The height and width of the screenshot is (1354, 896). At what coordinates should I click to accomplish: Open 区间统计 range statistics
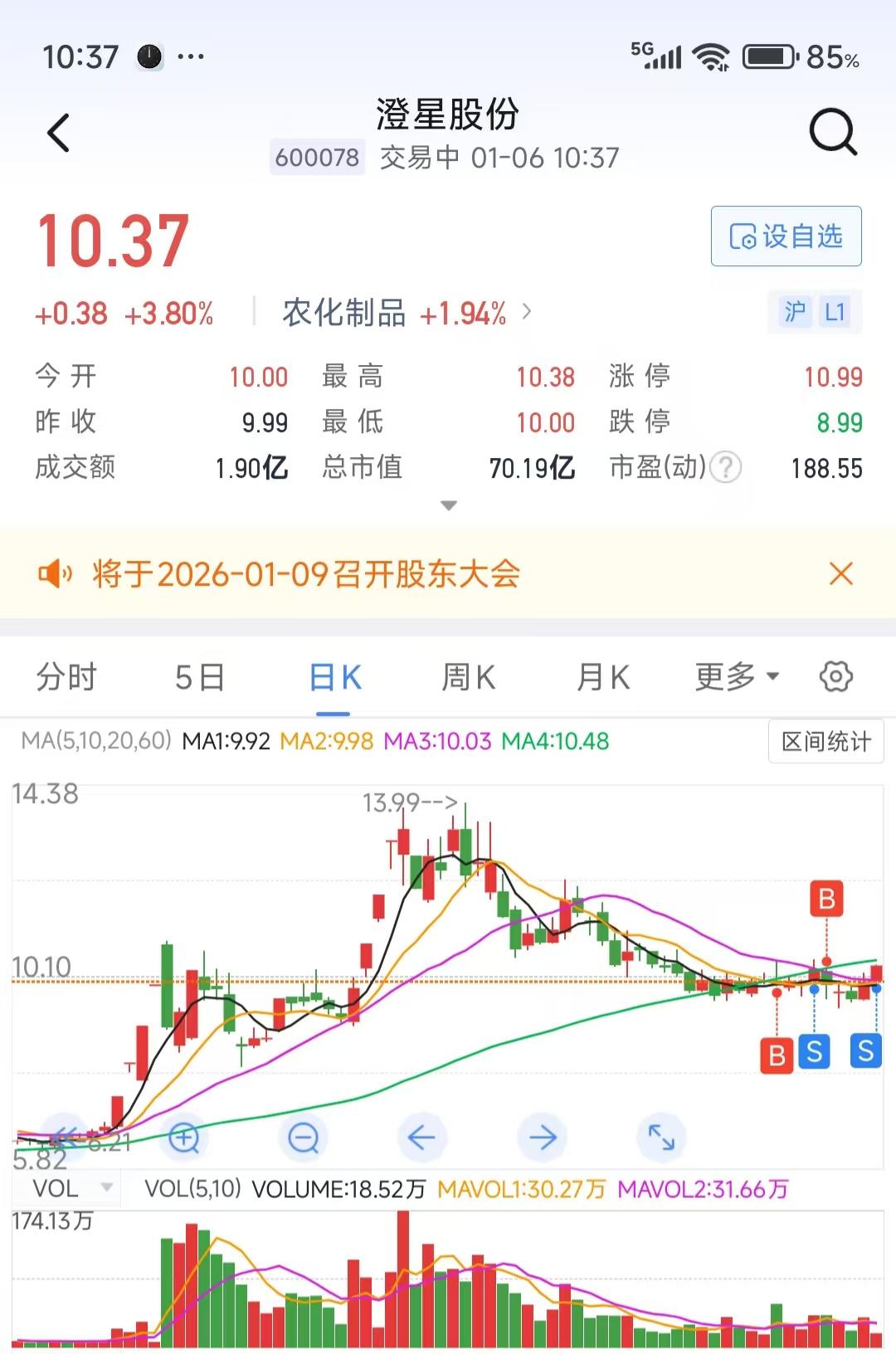pyautogui.click(x=826, y=741)
